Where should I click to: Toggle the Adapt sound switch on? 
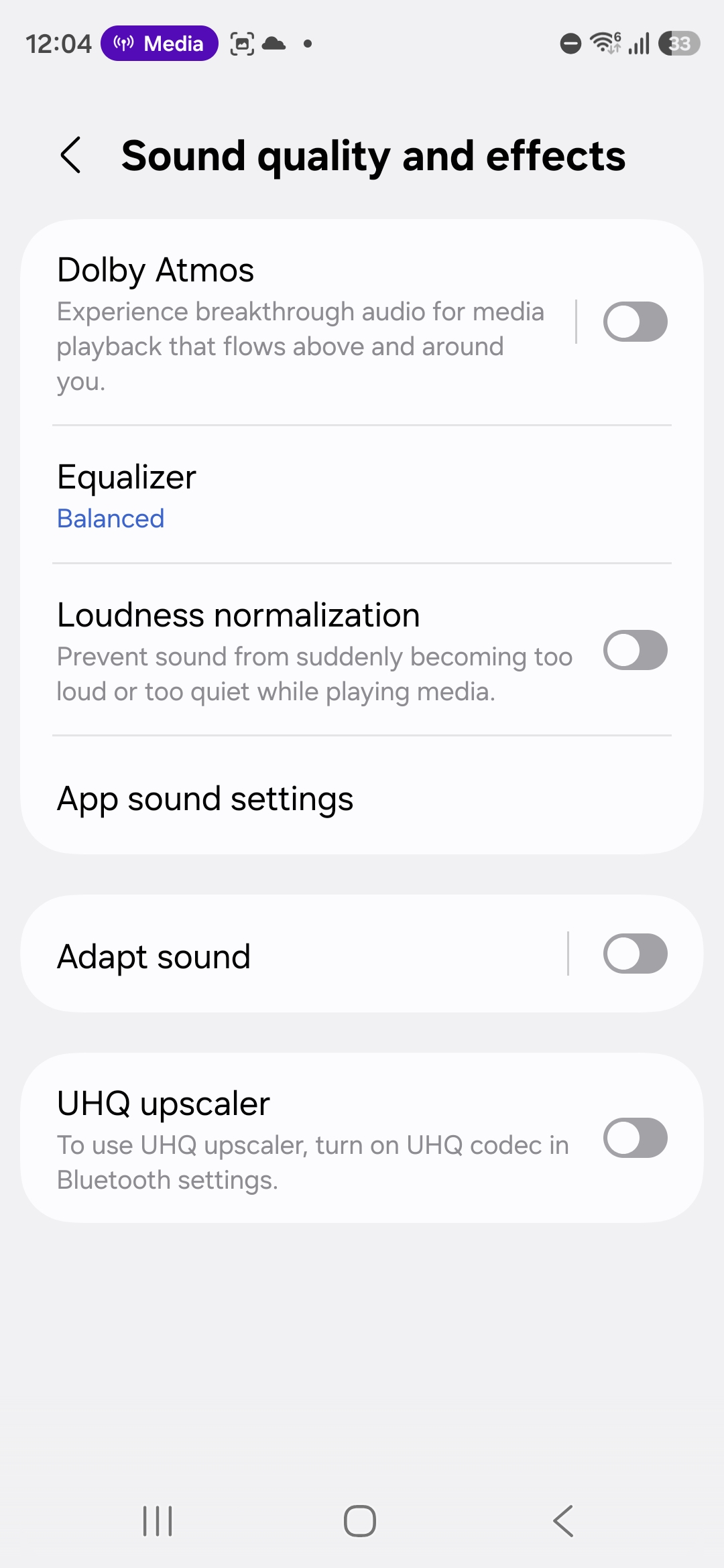click(x=634, y=954)
